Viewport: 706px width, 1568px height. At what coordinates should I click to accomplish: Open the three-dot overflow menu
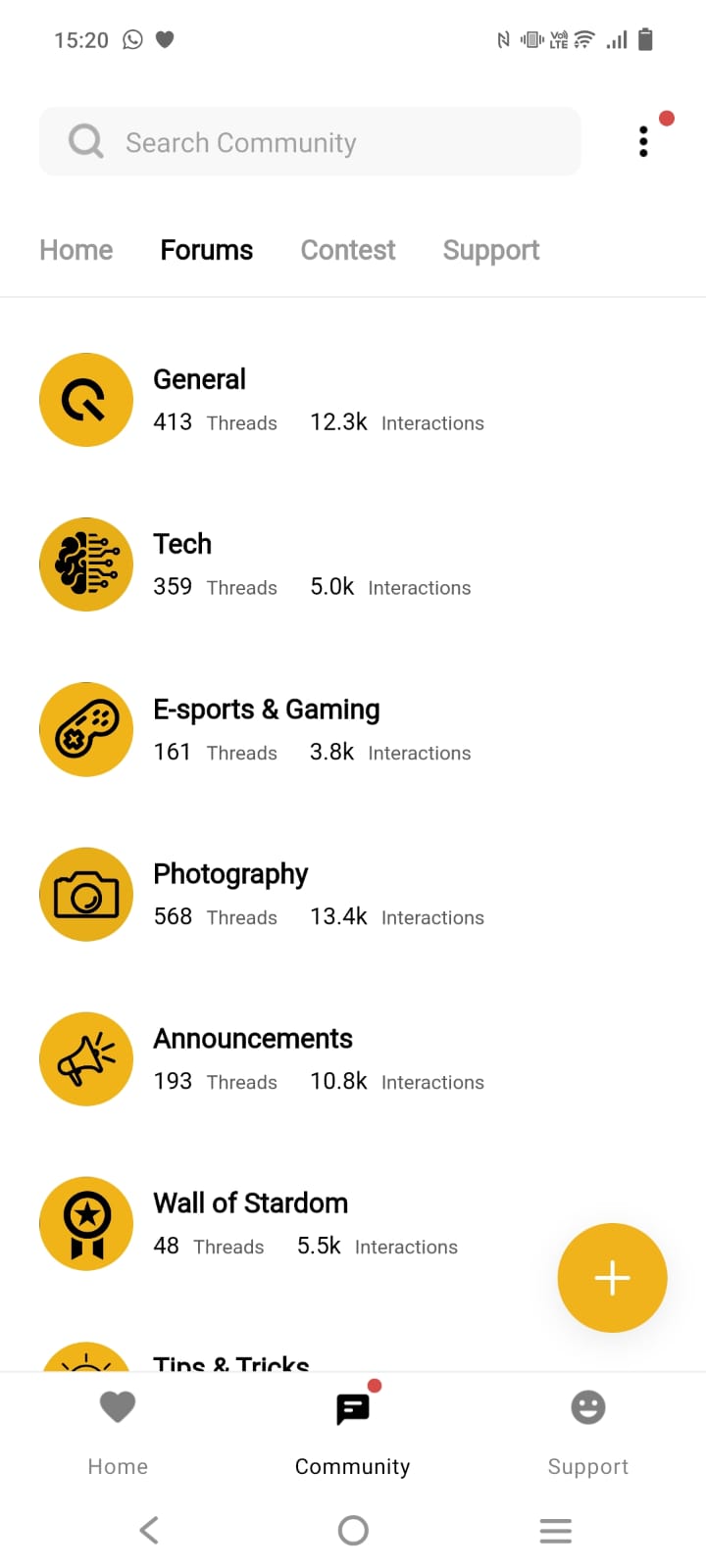[643, 142]
